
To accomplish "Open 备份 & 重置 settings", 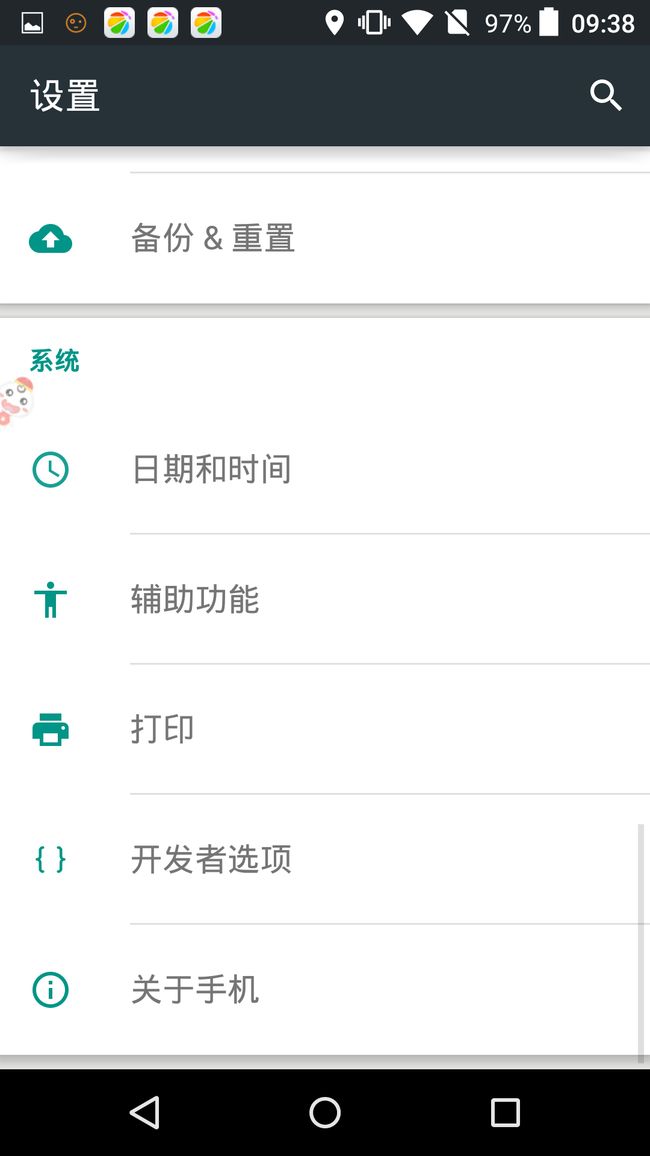I will [x=325, y=238].
